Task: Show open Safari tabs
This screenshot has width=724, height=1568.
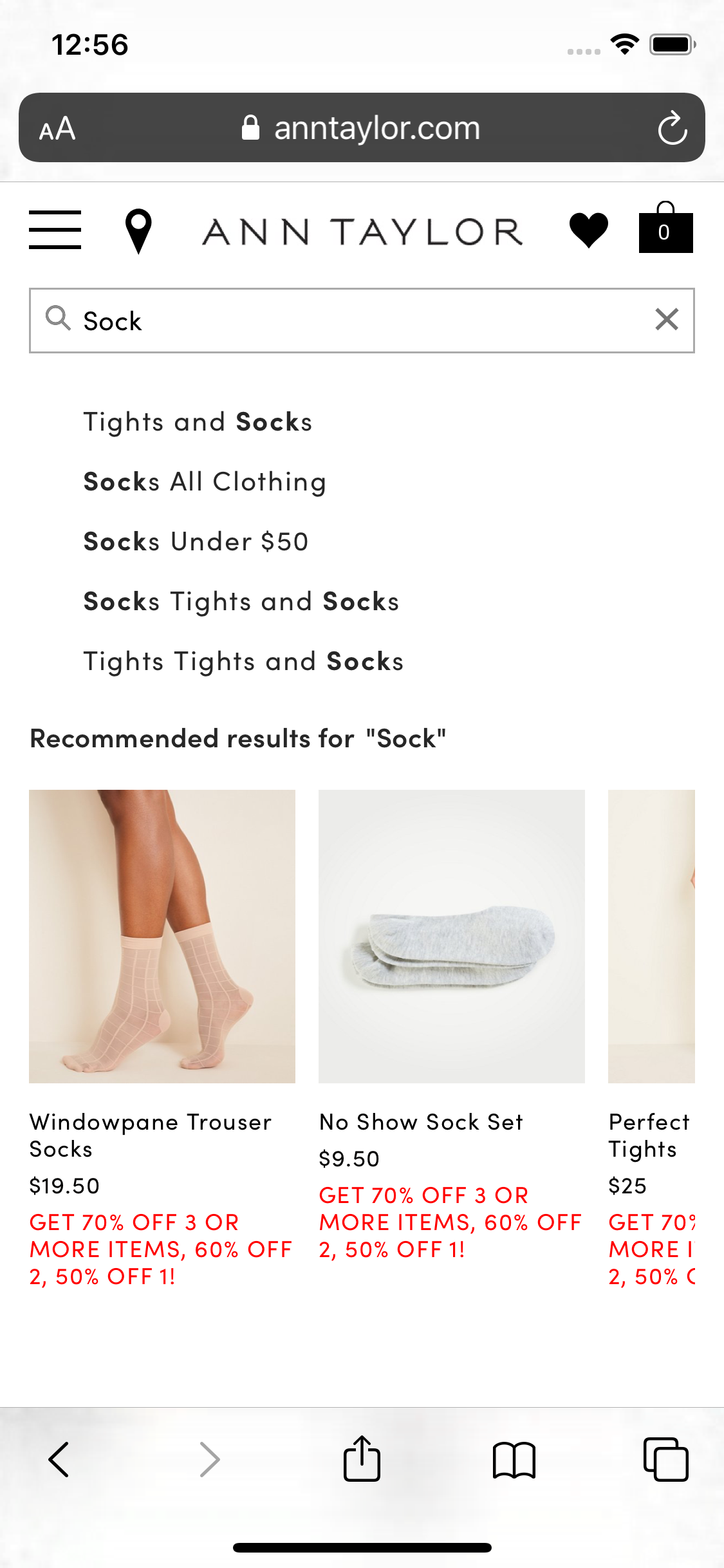Action: click(665, 1459)
